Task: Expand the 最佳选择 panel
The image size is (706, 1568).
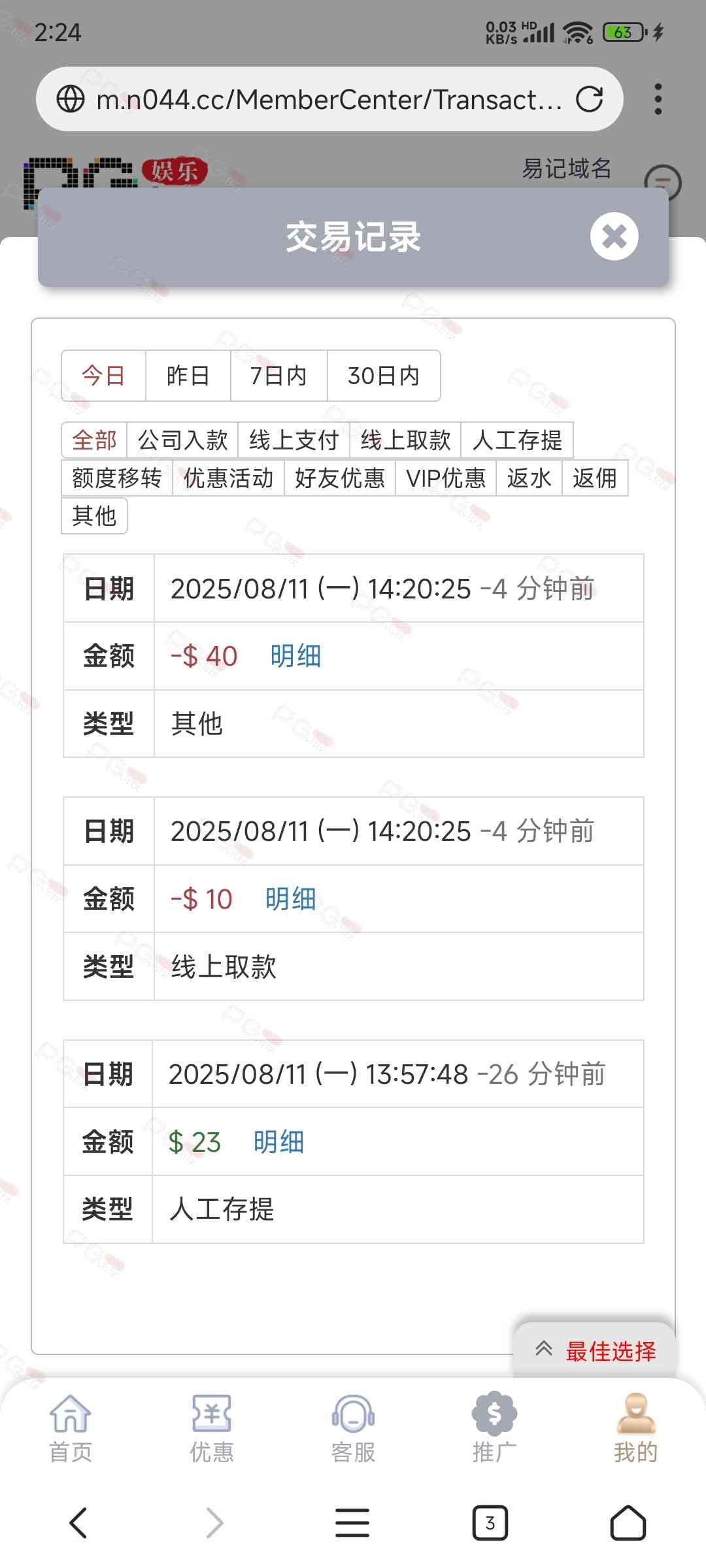Action: 595,1350
